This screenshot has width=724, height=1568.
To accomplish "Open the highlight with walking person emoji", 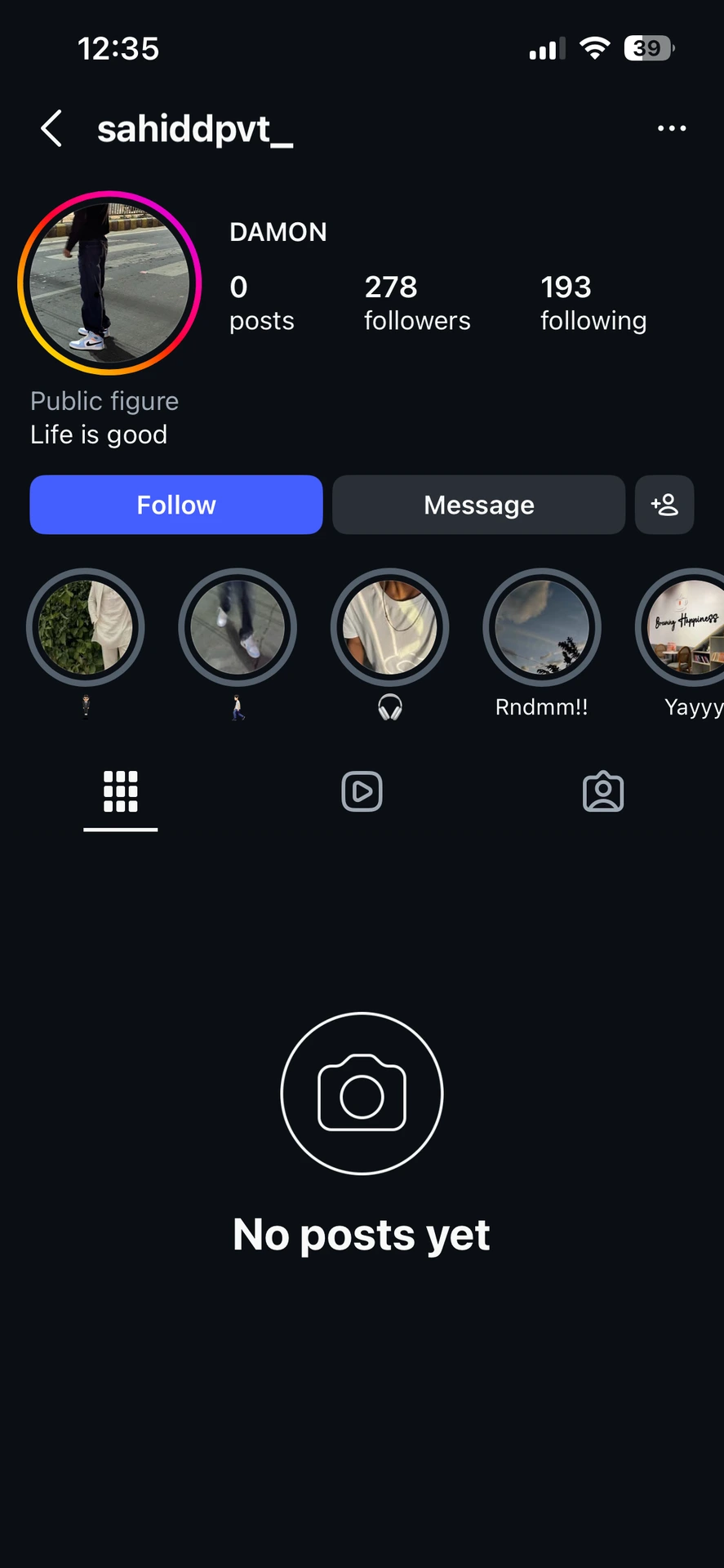I will coord(238,627).
